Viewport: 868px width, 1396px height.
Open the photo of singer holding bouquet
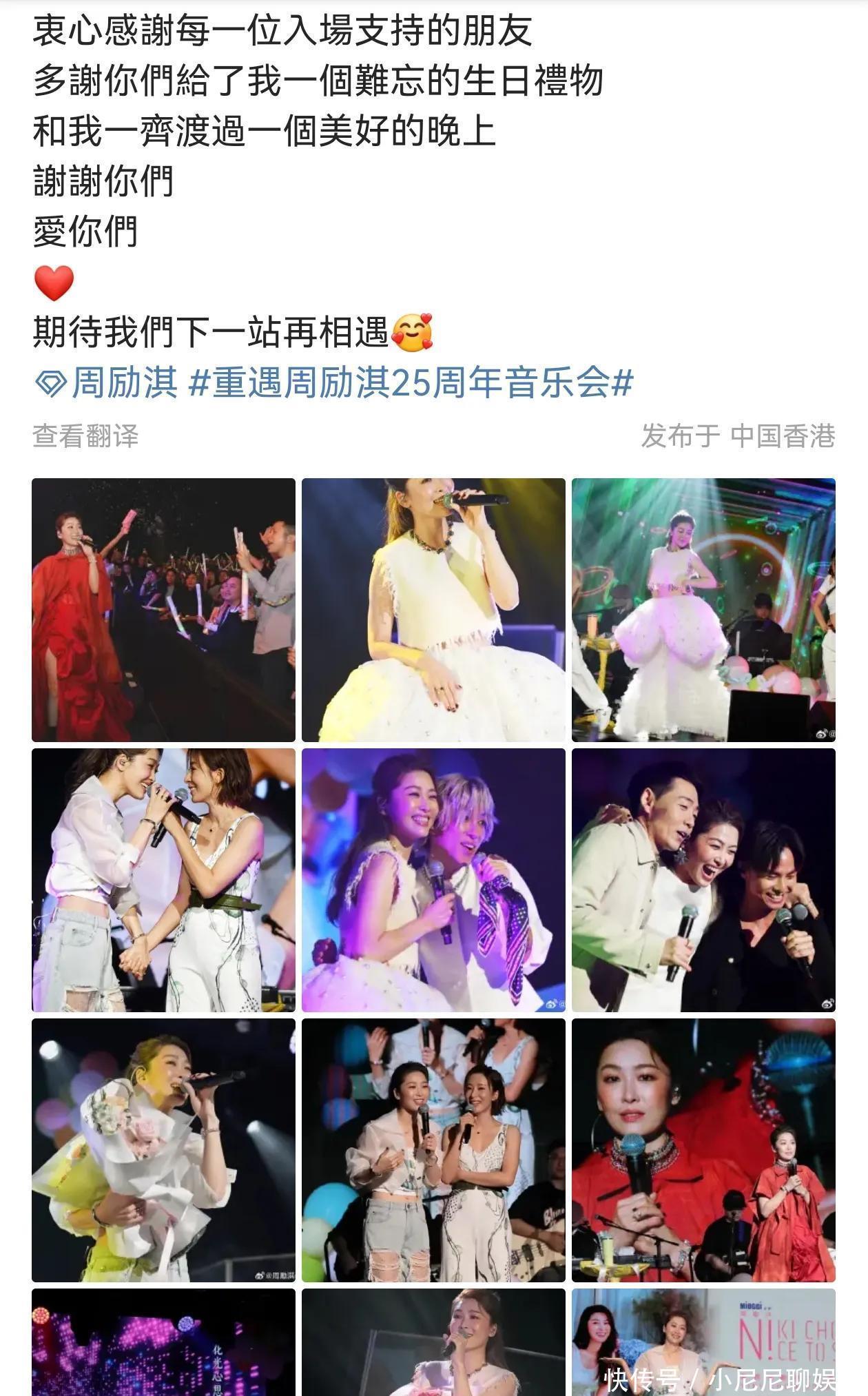click(163, 1150)
